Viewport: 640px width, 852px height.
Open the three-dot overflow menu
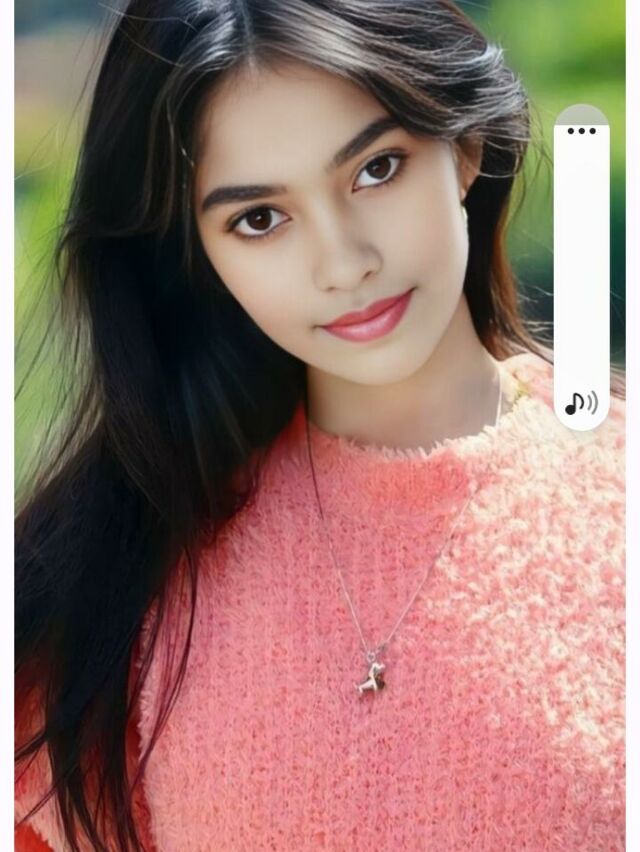point(581,130)
